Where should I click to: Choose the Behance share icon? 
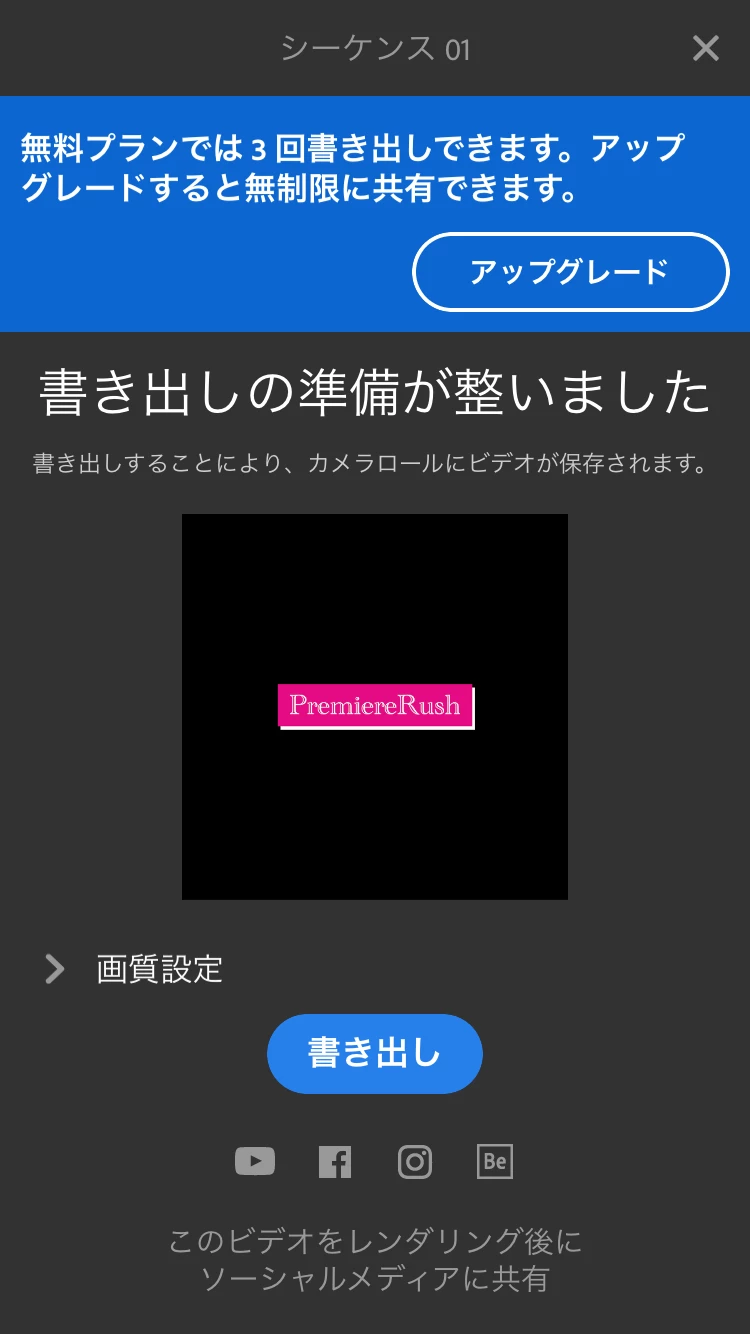(x=495, y=1161)
